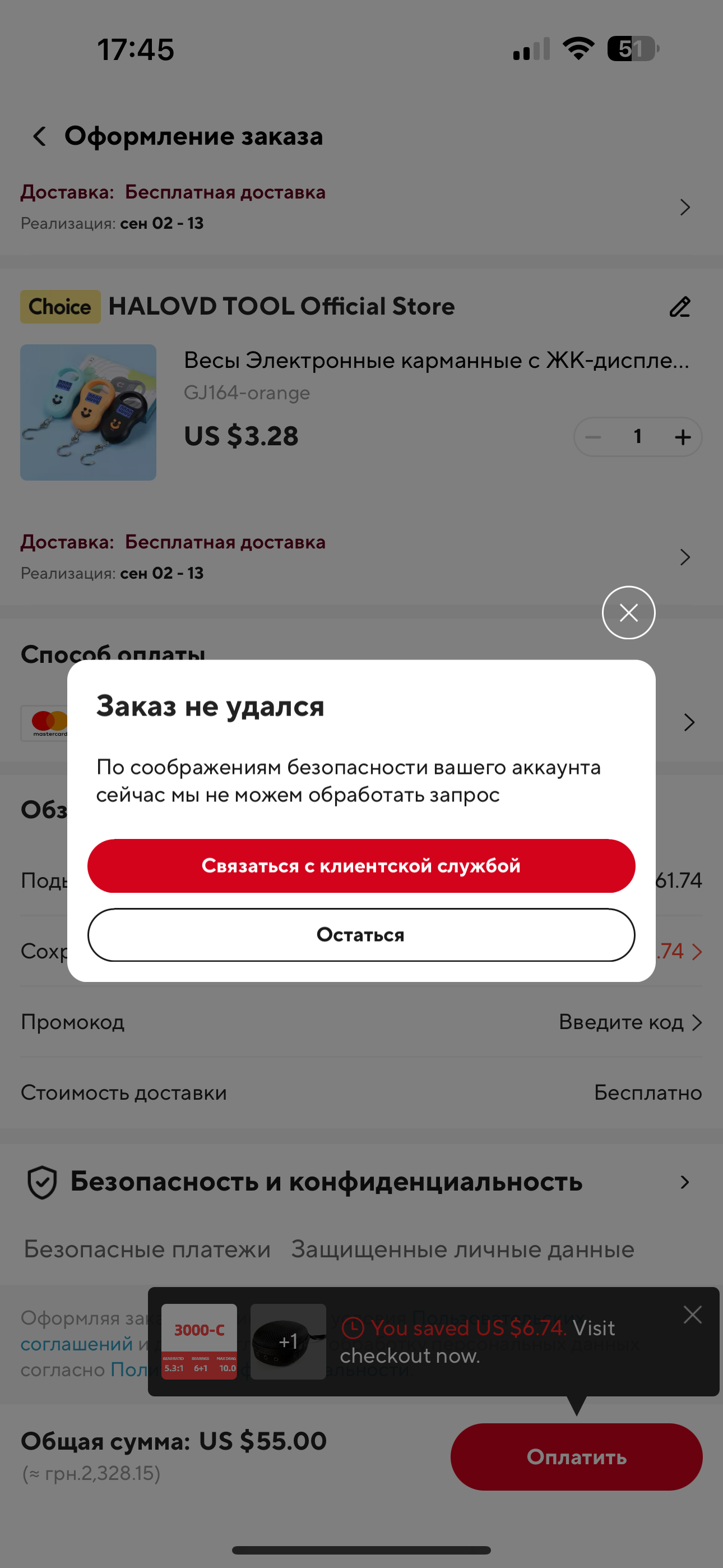Increase scales quantity with plus
The image size is (723, 1568).
682,436
